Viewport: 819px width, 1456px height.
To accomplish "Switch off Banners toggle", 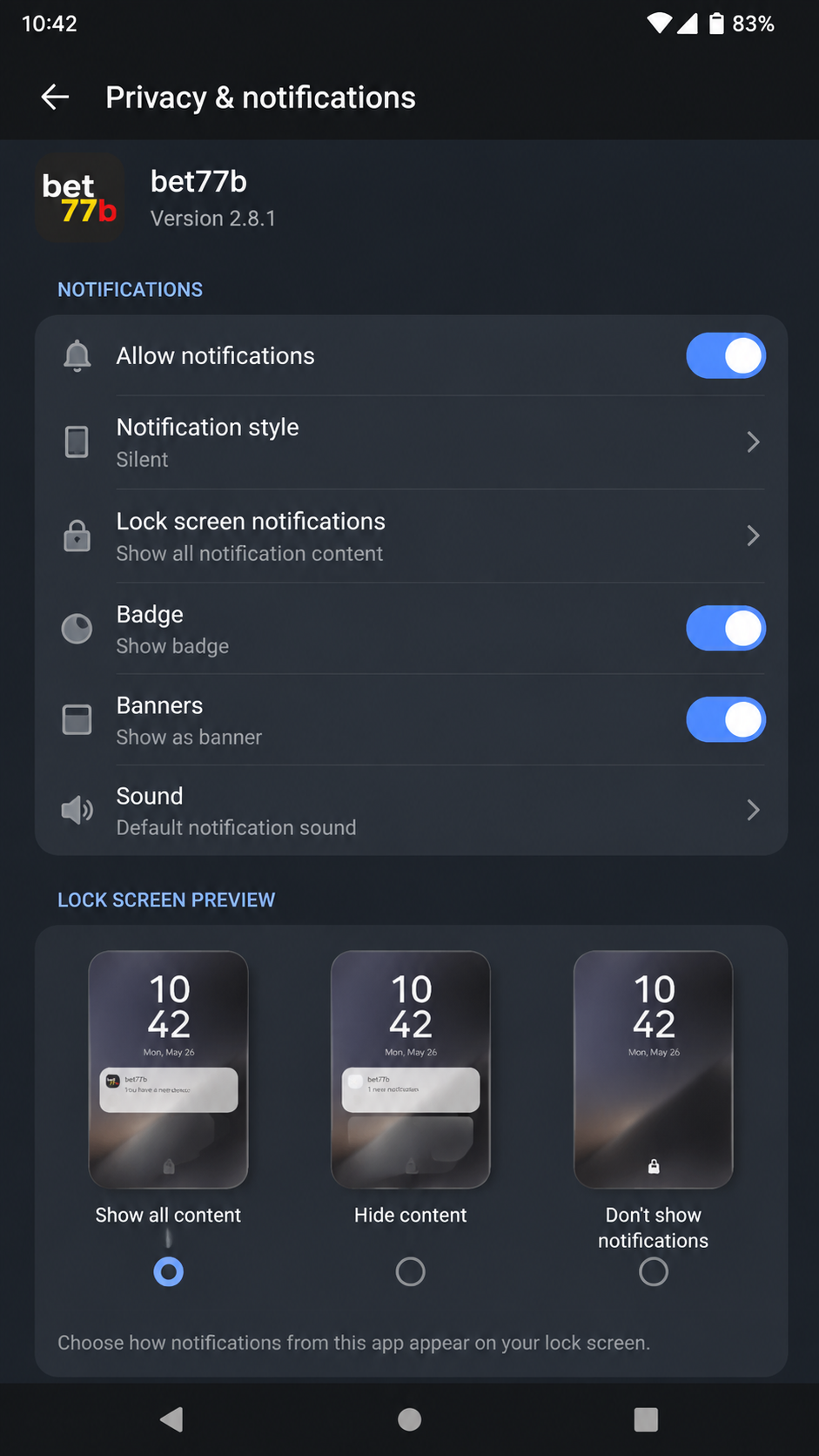I will [726, 720].
